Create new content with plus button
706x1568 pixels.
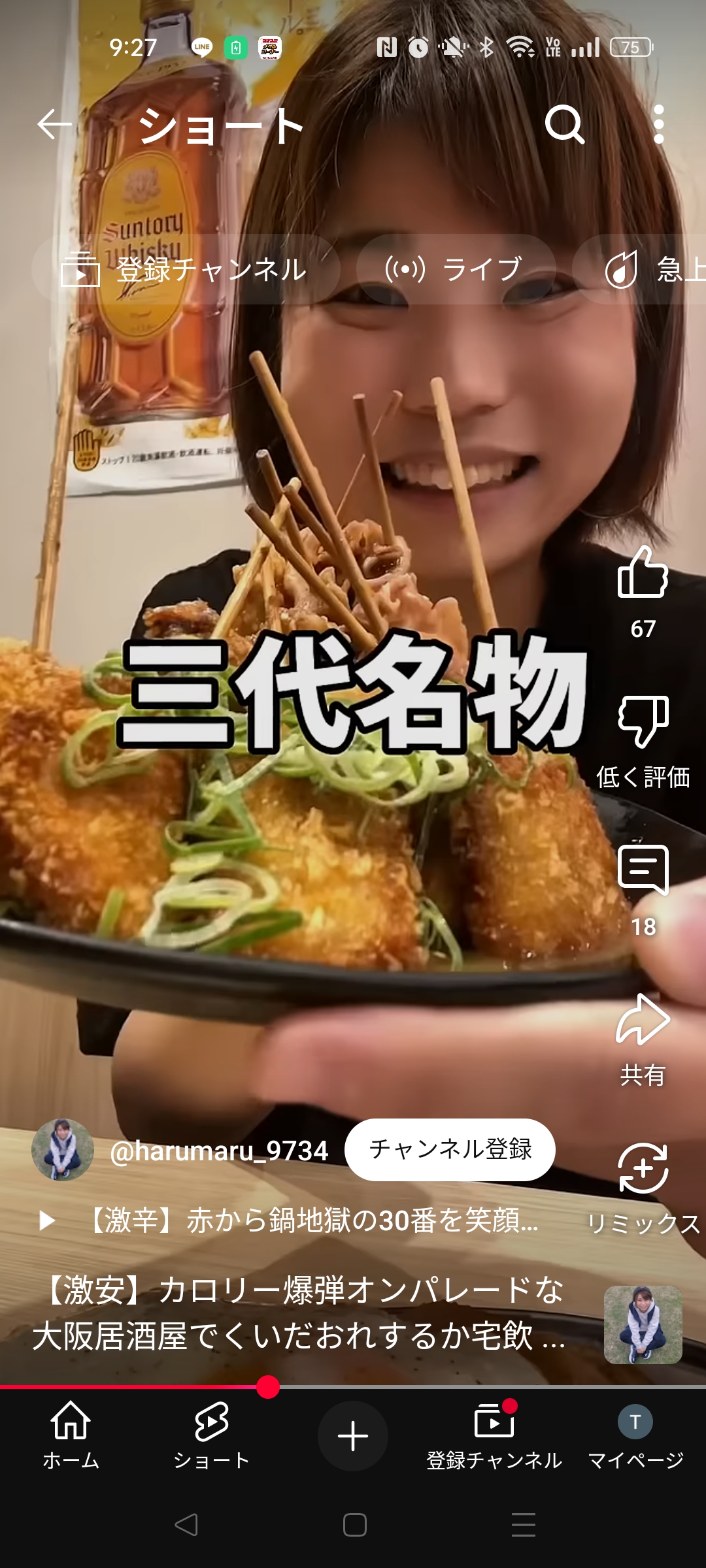click(x=353, y=1436)
